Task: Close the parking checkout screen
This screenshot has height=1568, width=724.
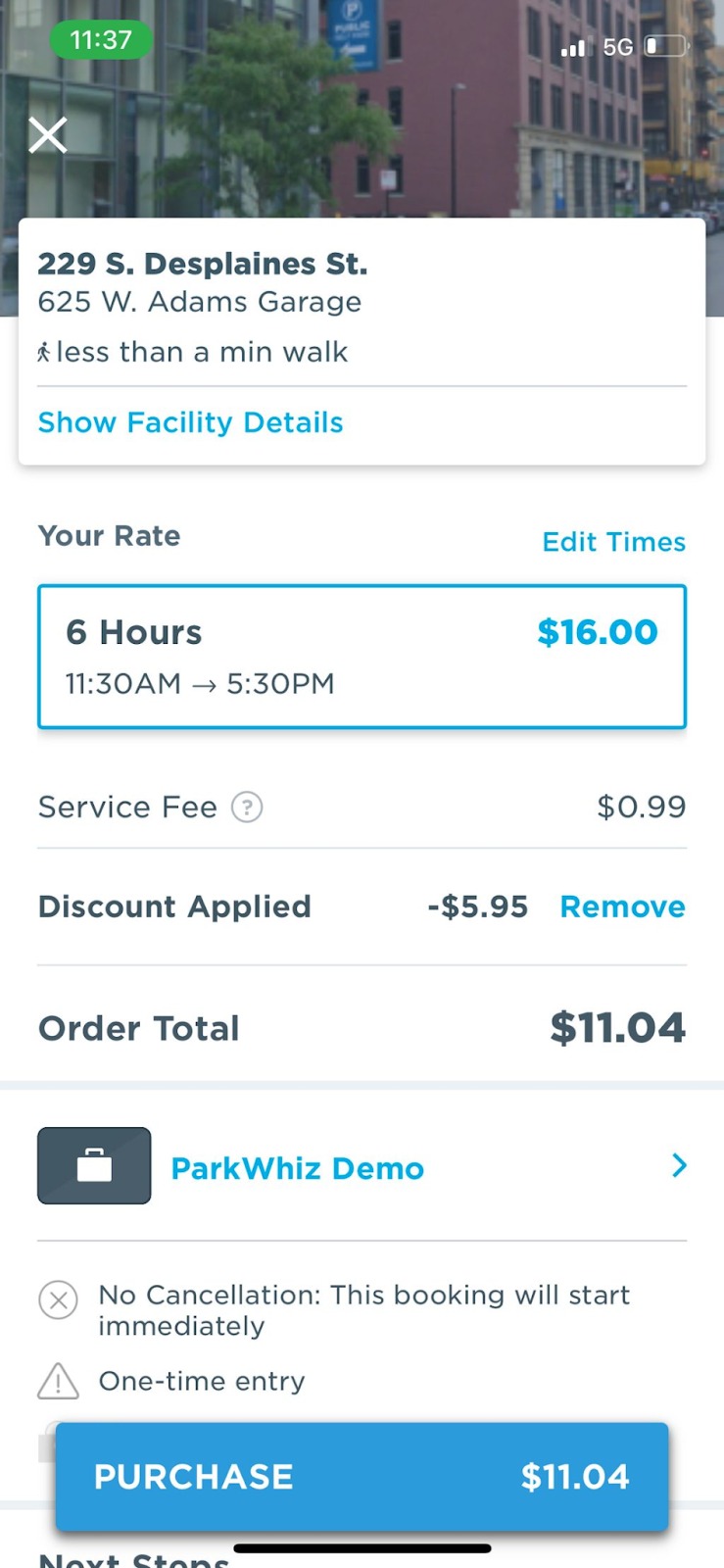Action: coord(47,135)
